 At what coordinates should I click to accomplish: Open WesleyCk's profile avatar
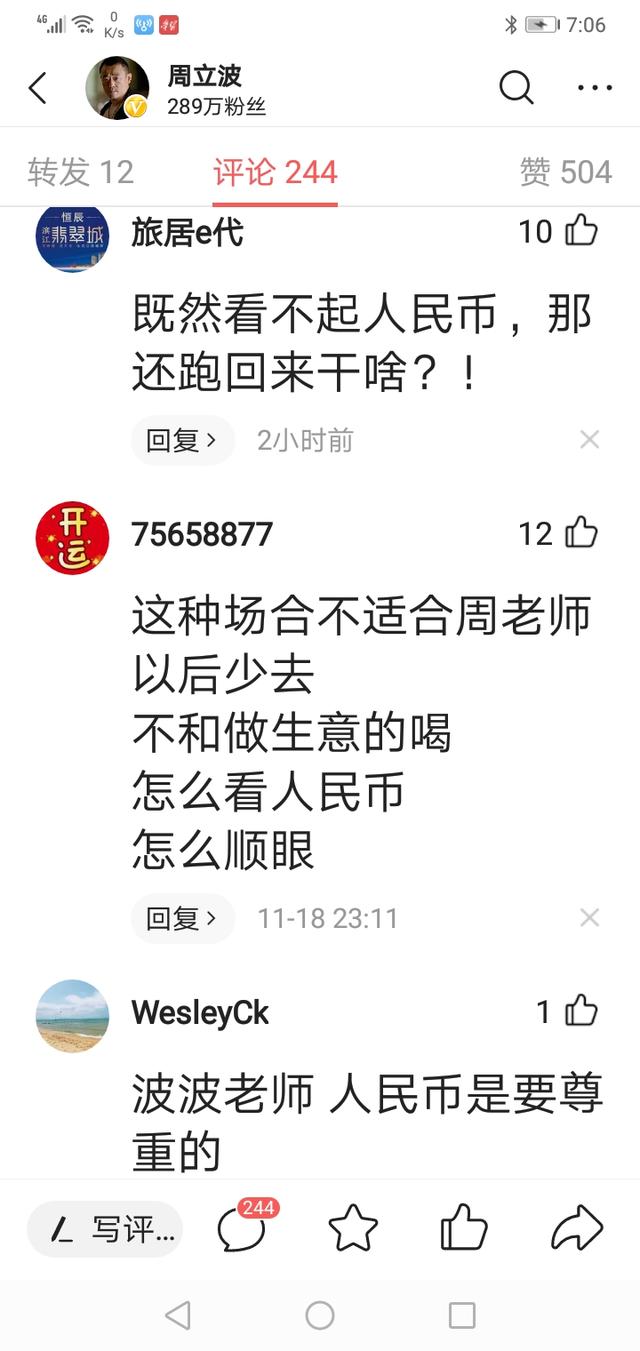[72, 1015]
